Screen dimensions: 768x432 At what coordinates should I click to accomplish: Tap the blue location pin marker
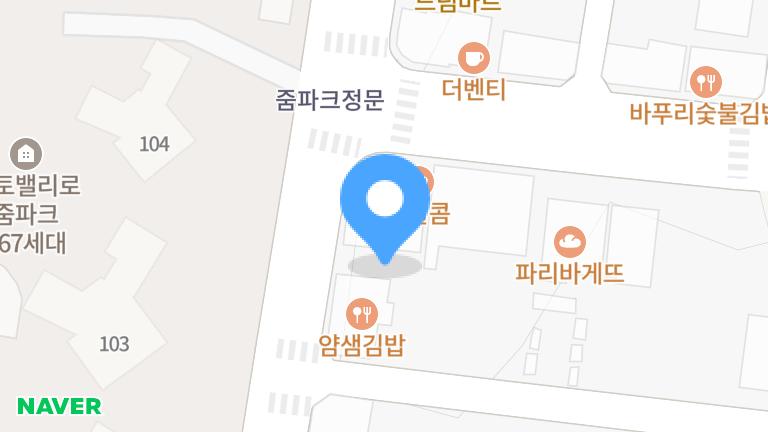click(385, 202)
